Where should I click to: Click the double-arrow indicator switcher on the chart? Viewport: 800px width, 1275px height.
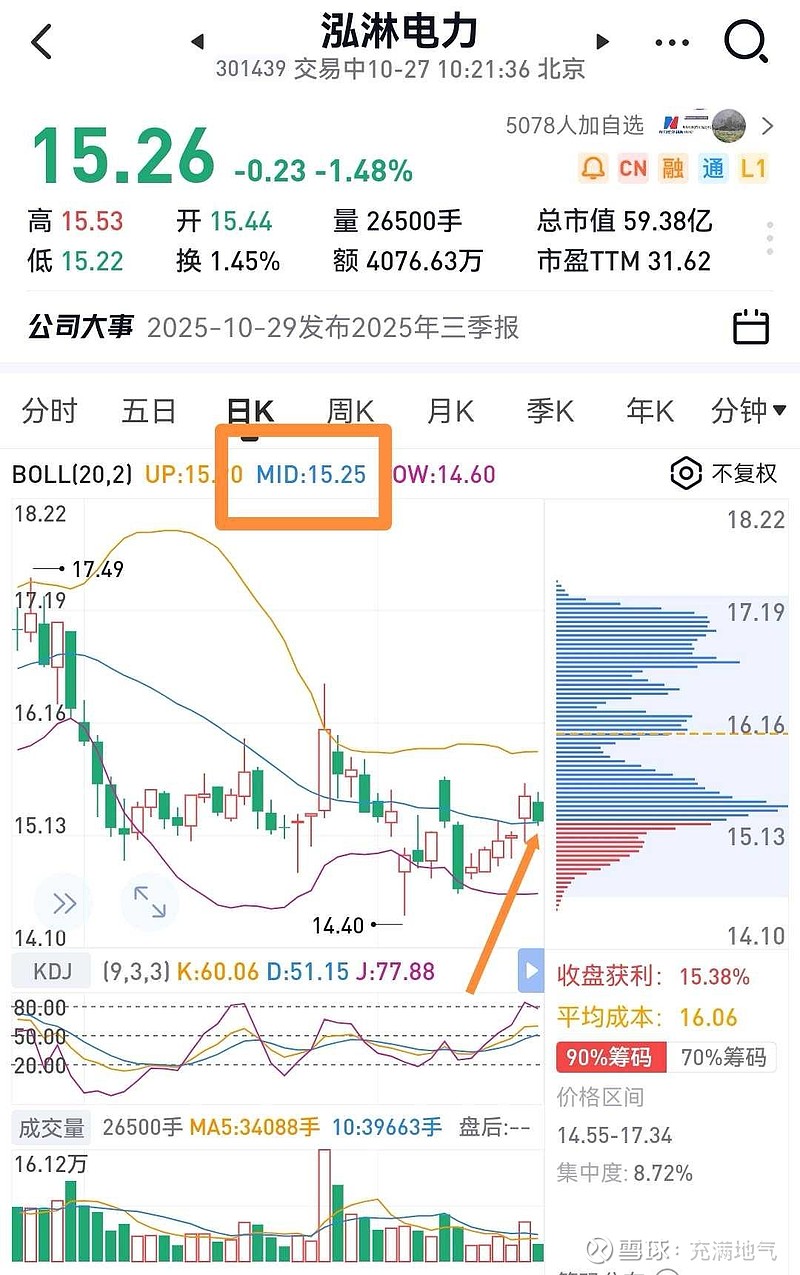click(62, 901)
